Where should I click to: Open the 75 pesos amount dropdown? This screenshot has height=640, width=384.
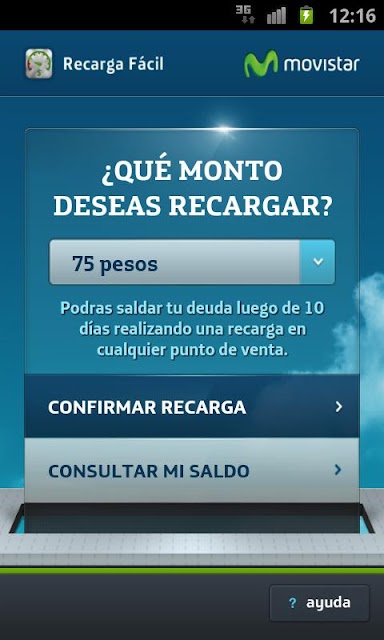[x=192, y=262]
